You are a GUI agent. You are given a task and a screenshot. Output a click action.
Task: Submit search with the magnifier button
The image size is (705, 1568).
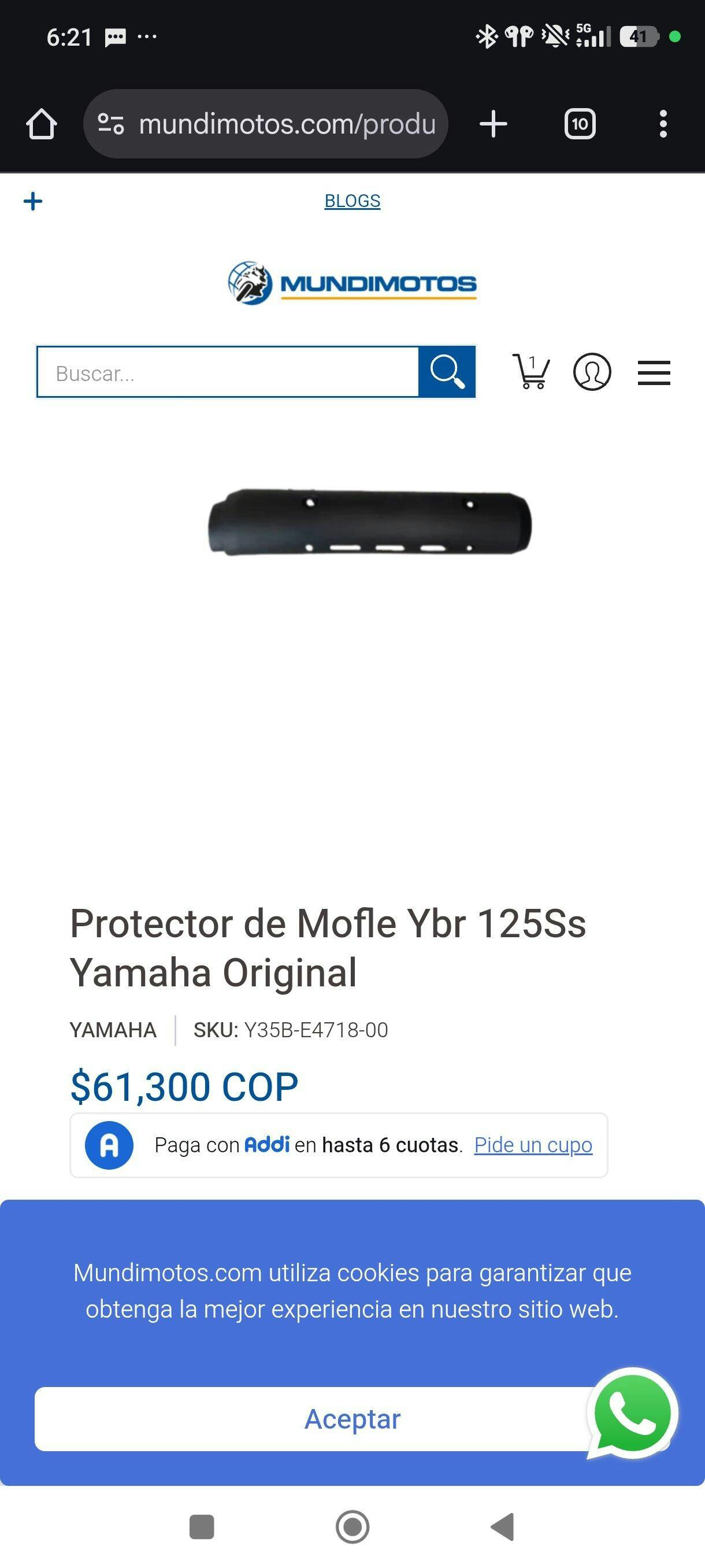[x=447, y=372]
